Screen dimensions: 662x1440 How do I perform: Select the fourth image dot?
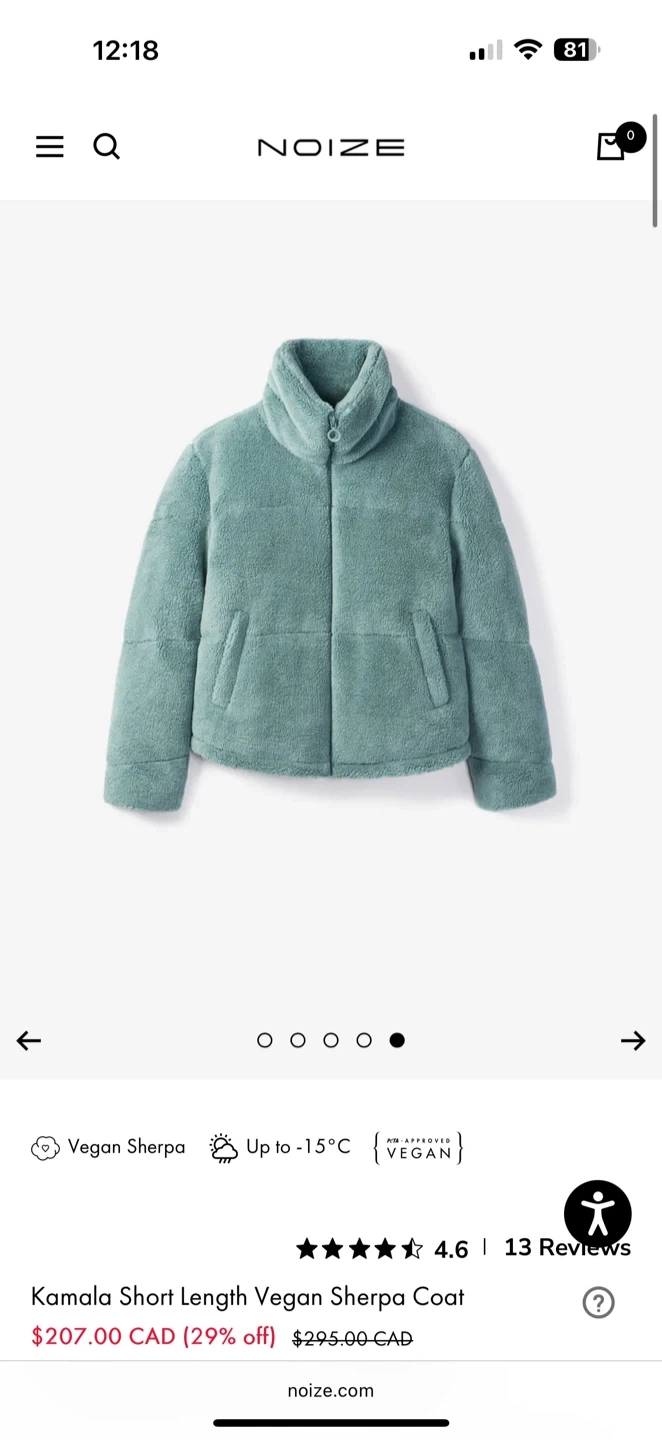[x=364, y=1041]
